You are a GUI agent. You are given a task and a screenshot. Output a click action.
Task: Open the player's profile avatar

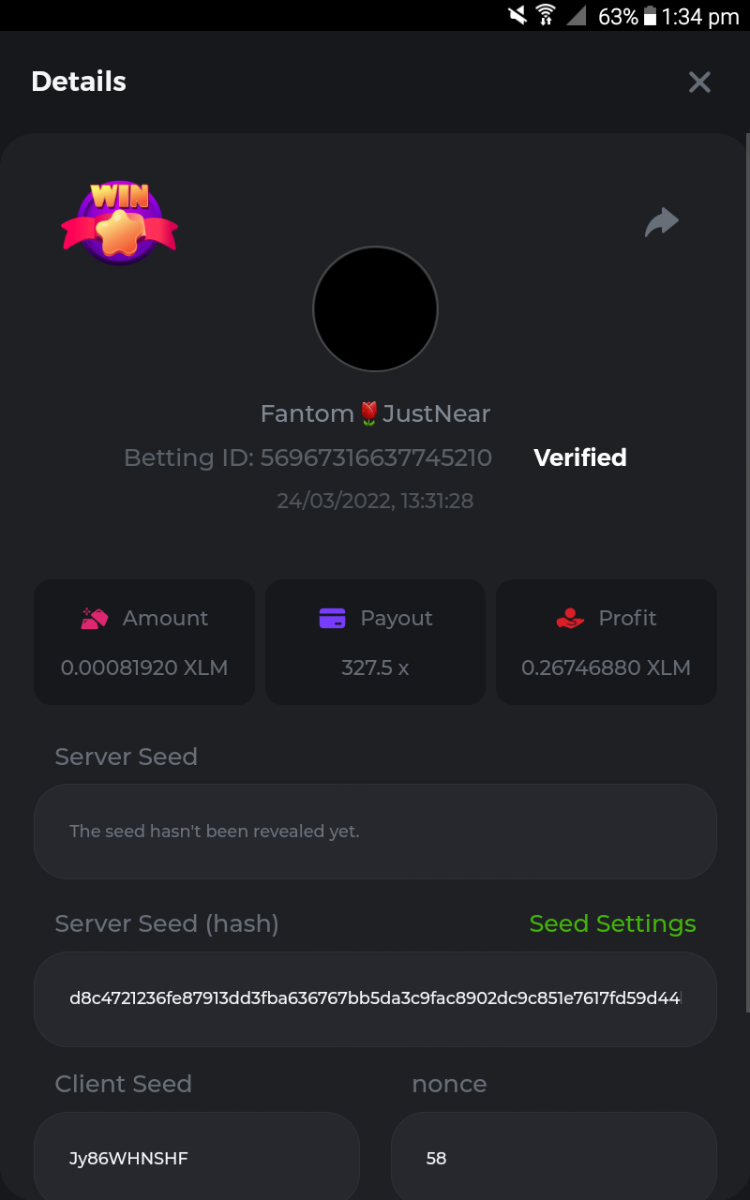coord(375,309)
